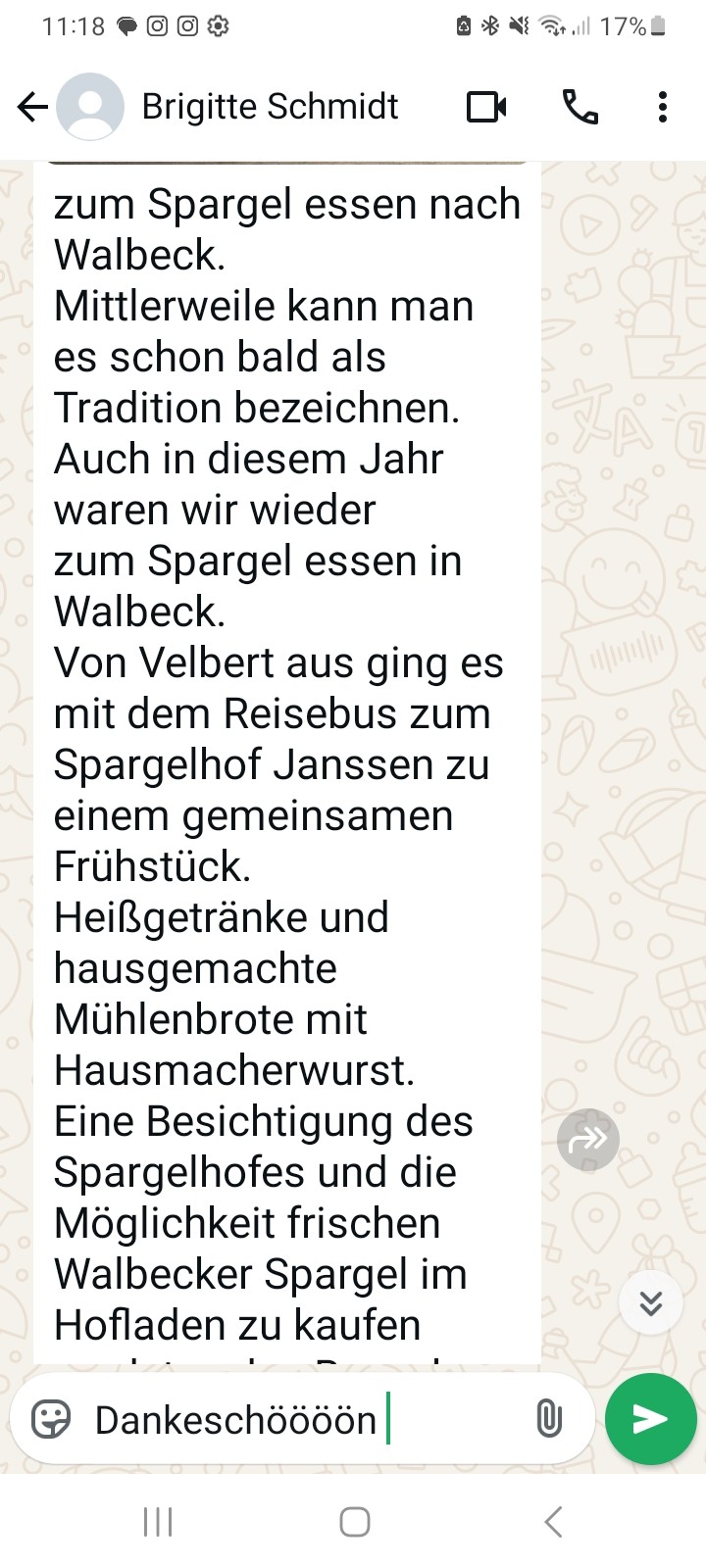
Task: Open the overflow menu
Action: (663, 107)
